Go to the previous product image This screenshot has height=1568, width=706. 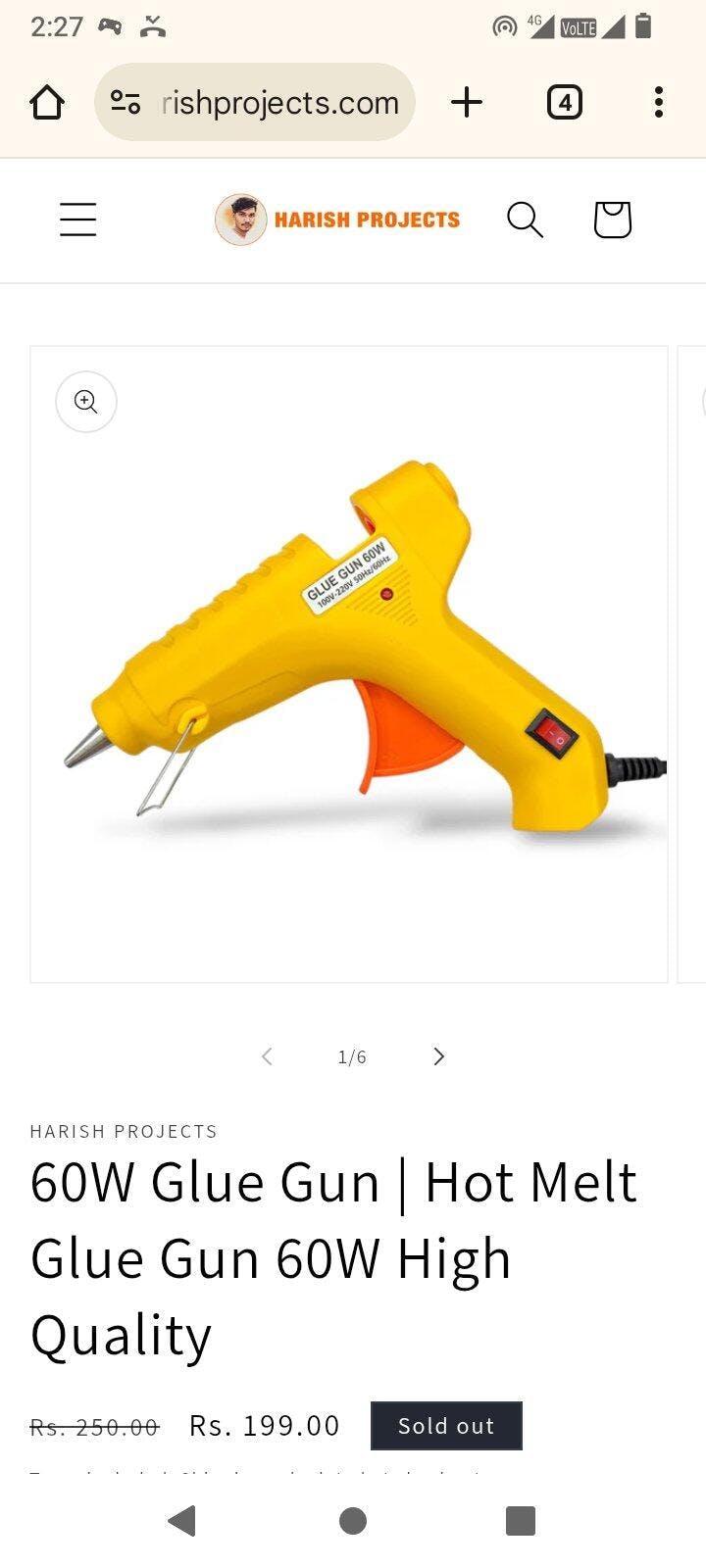pyautogui.click(x=267, y=1056)
